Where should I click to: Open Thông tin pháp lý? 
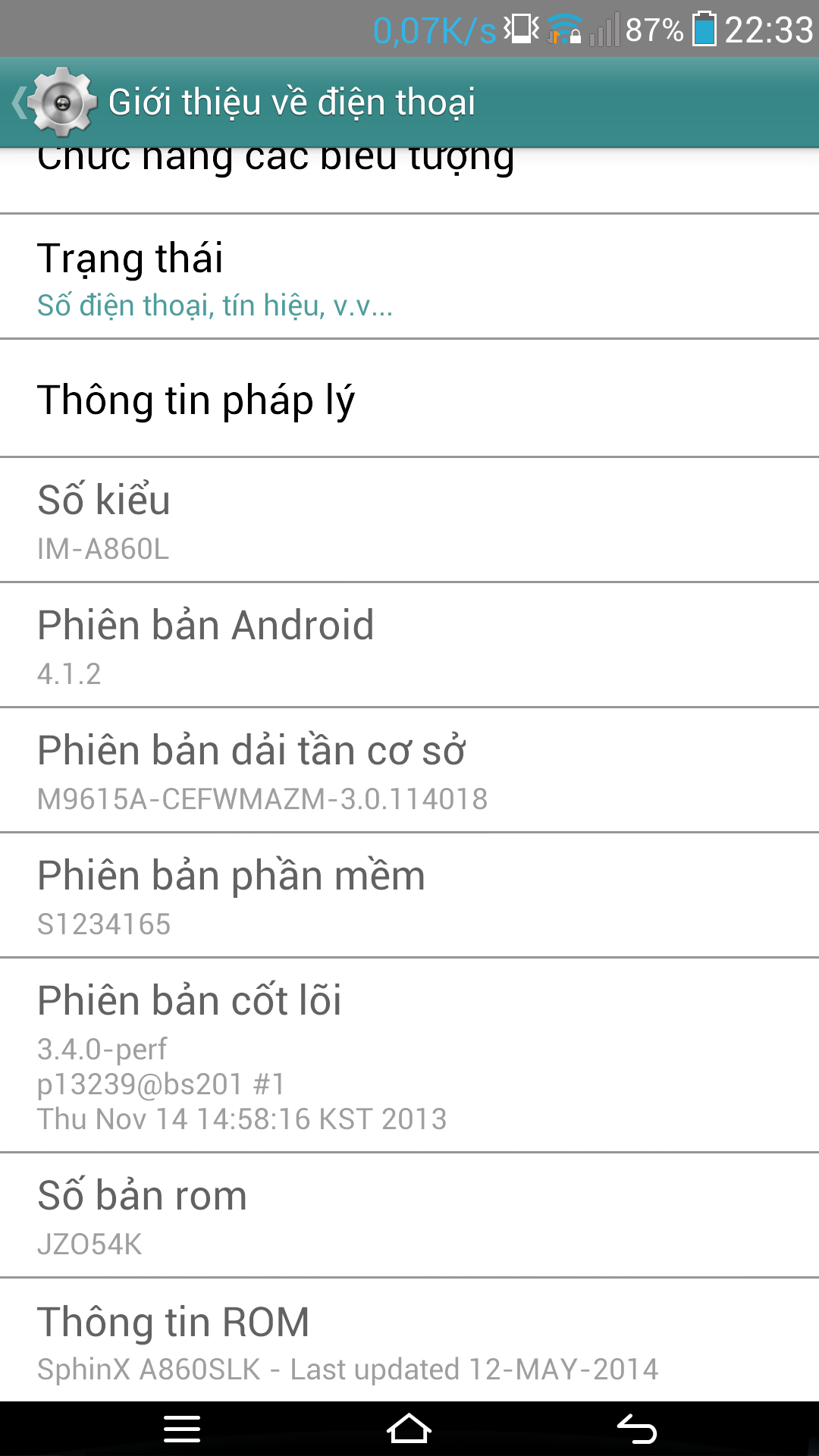tap(409, 400)
